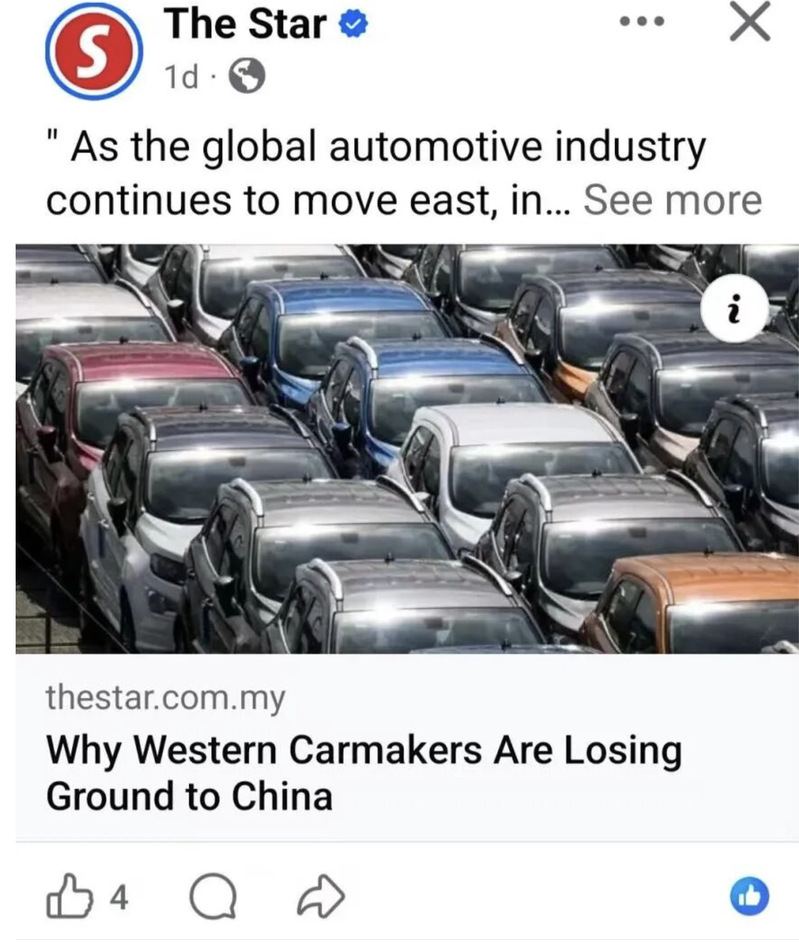Viewport: 799px width, 942px height.
Task: Open the three-dot post options menu
Action: click(x=642, y=23)
